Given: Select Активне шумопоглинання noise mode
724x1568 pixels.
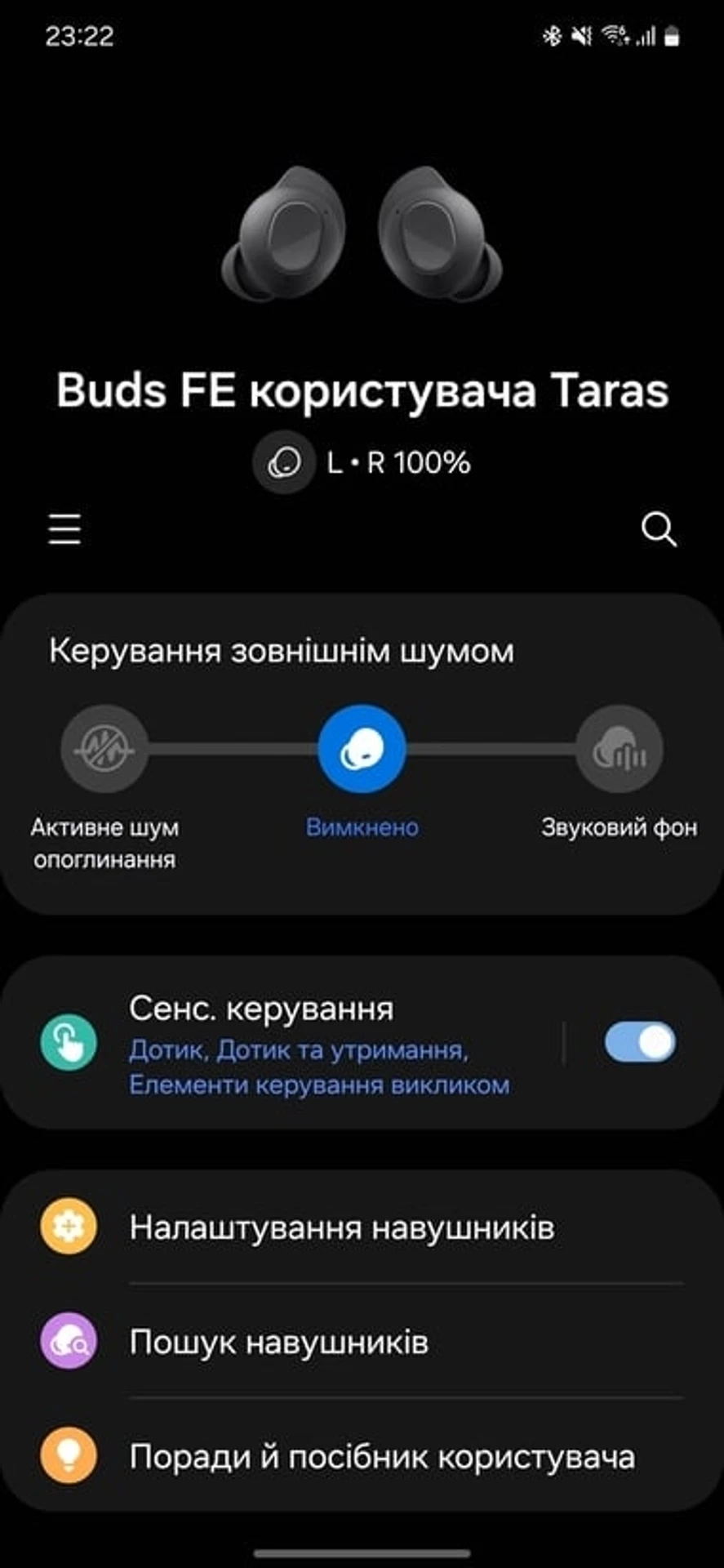Looking at the screenshot, I should [x=104, y=749].
